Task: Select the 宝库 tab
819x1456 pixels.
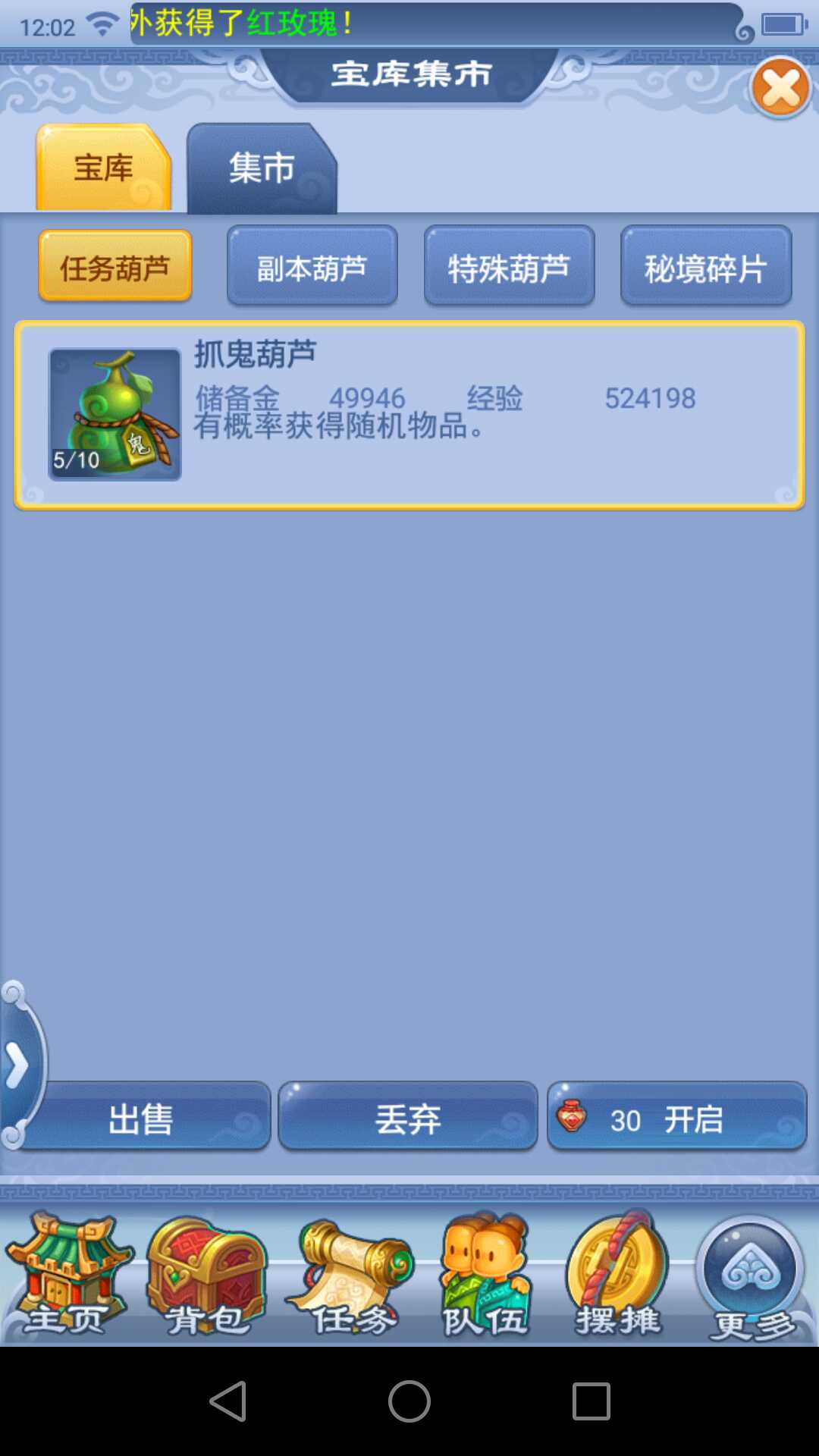Action: (103, 168)
